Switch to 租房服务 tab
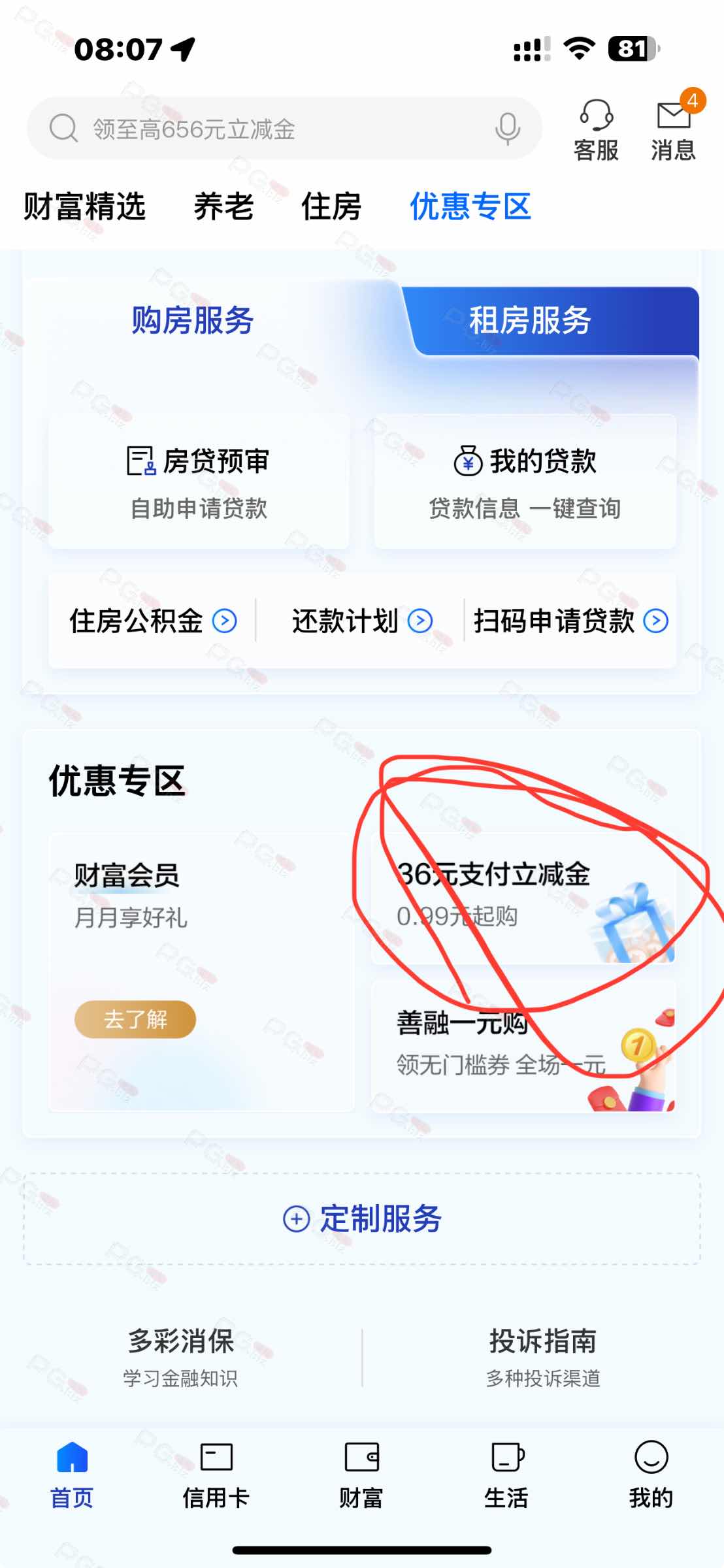Screen dimensions: 724x1568 coord(530,320)
